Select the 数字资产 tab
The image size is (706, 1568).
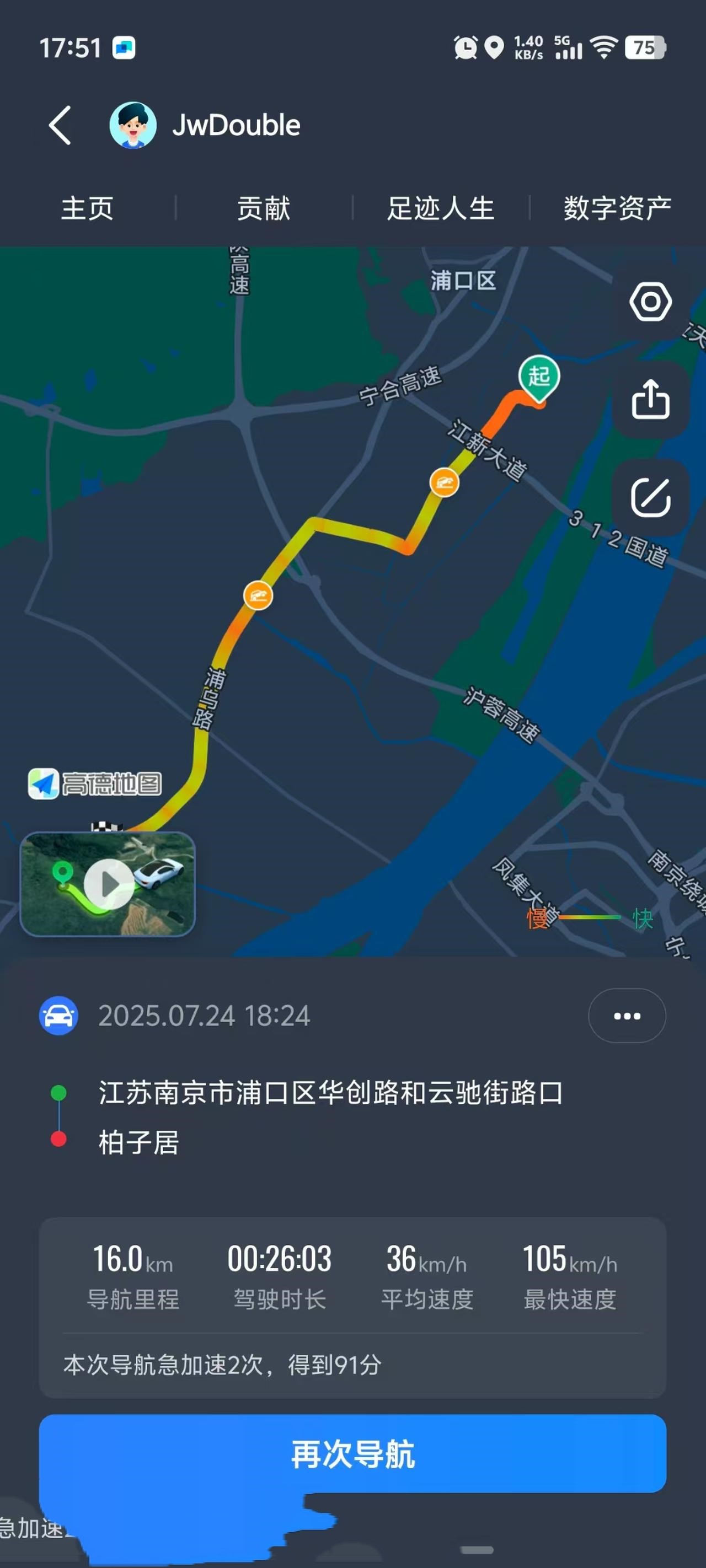617,208
